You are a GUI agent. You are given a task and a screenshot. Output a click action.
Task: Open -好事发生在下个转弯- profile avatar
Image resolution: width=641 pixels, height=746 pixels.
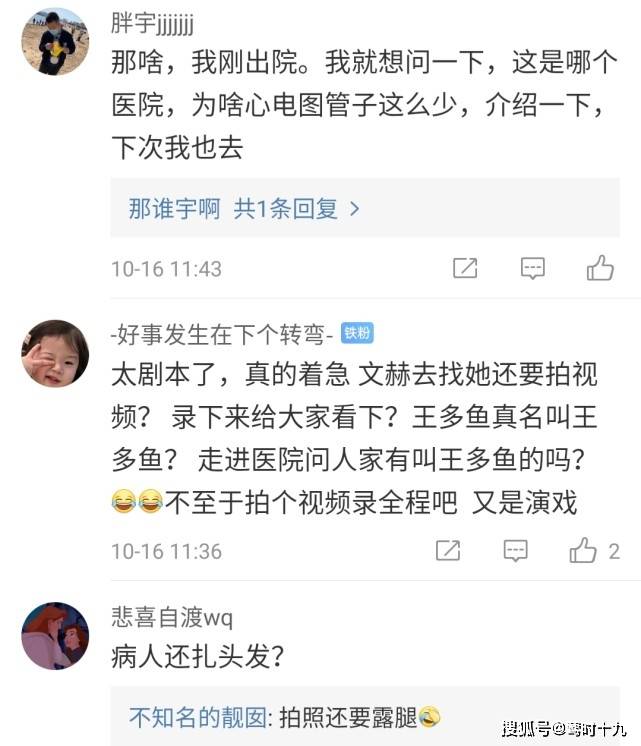(55, 353)
